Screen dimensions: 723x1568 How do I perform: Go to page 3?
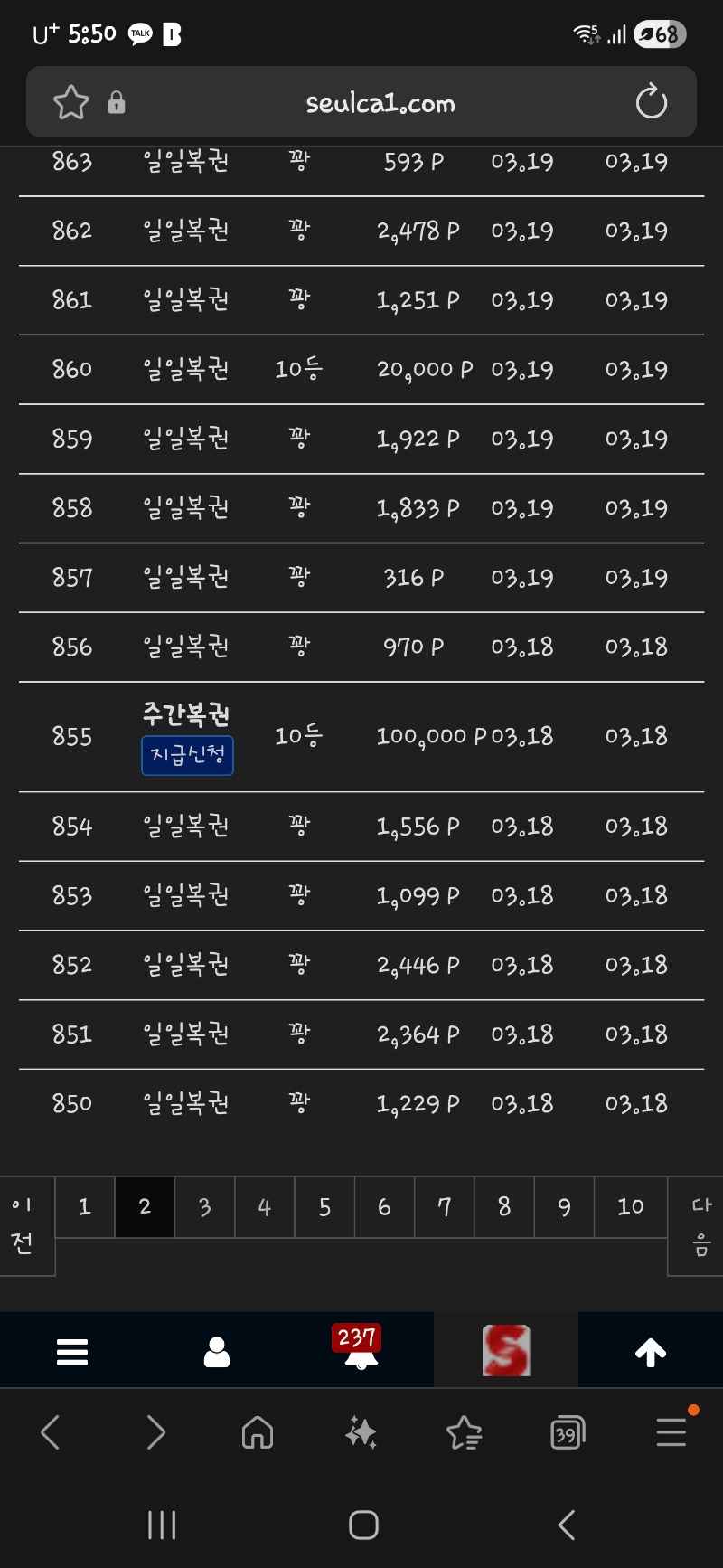(205, 1206)
